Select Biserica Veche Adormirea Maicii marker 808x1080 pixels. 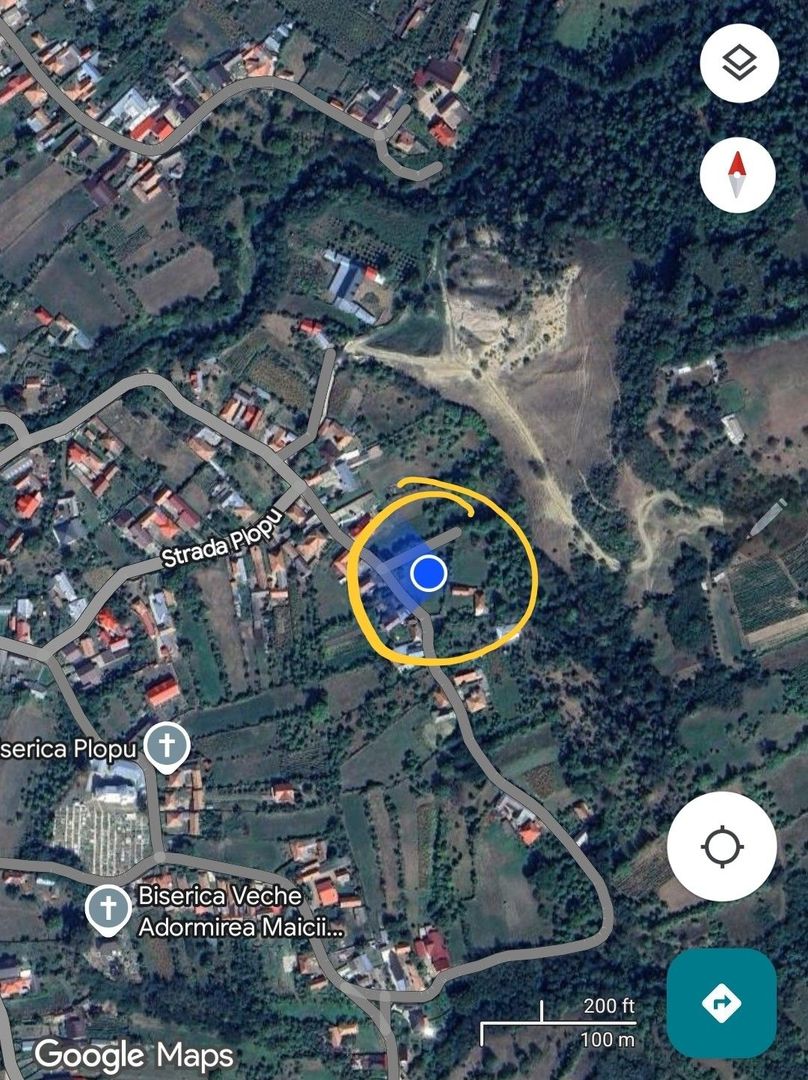107,908
